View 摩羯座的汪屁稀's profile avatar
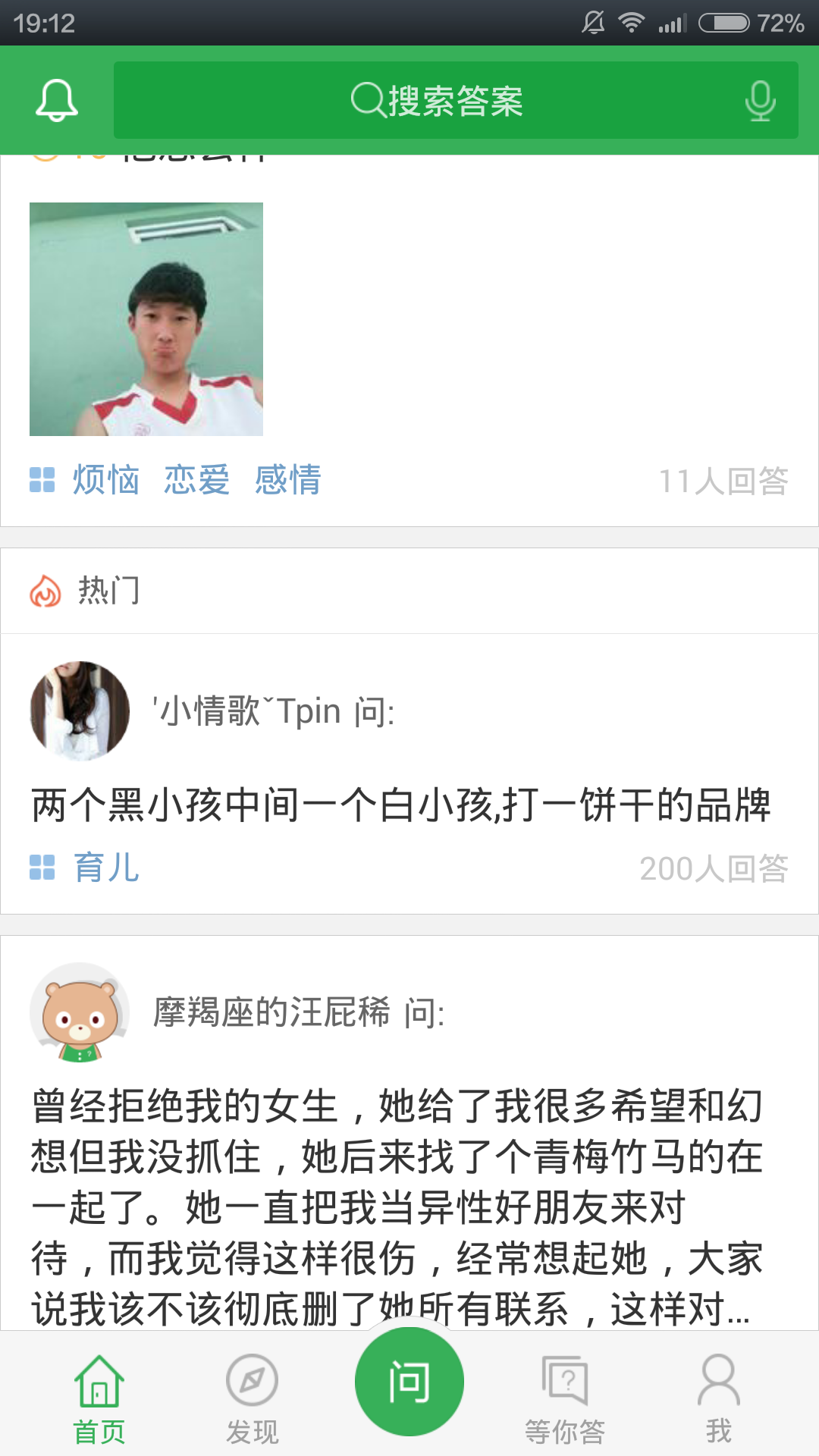 point(80,1012)
